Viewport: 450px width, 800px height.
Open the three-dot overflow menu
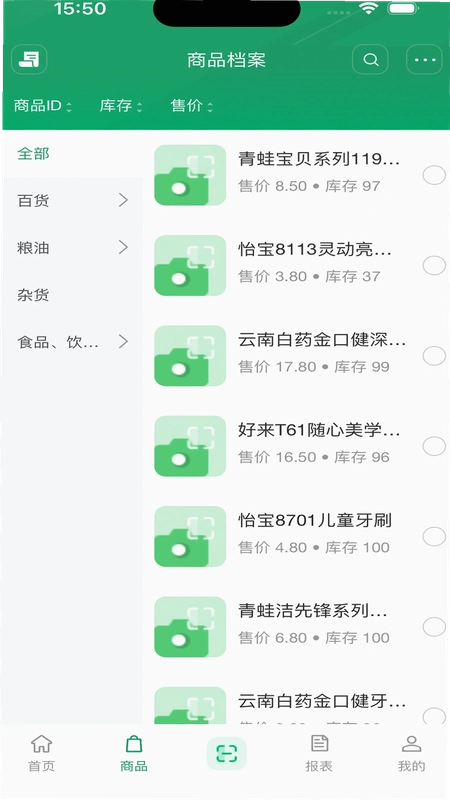[424, 60]
